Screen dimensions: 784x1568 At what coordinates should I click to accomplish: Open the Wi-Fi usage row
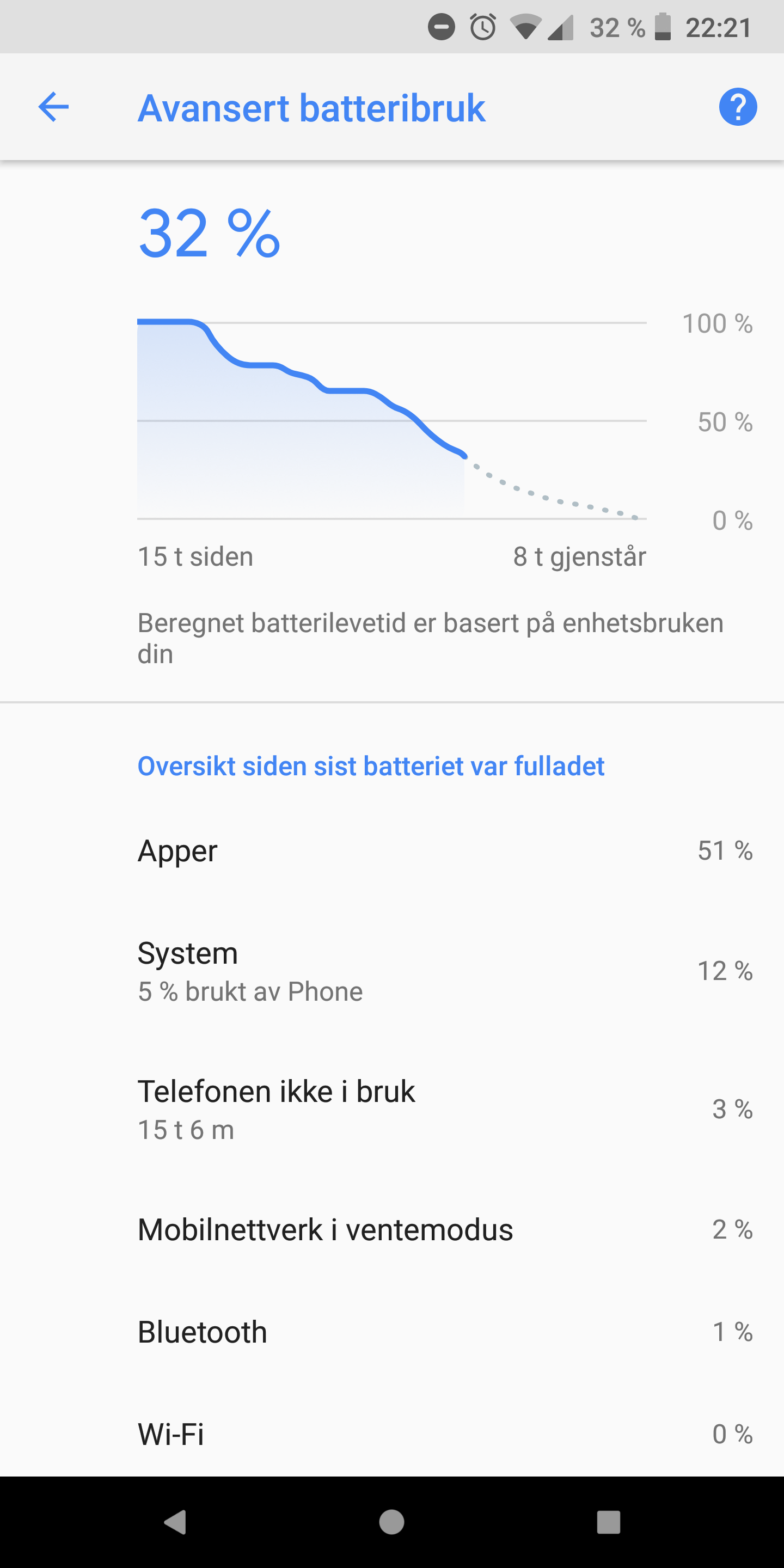392,1434
